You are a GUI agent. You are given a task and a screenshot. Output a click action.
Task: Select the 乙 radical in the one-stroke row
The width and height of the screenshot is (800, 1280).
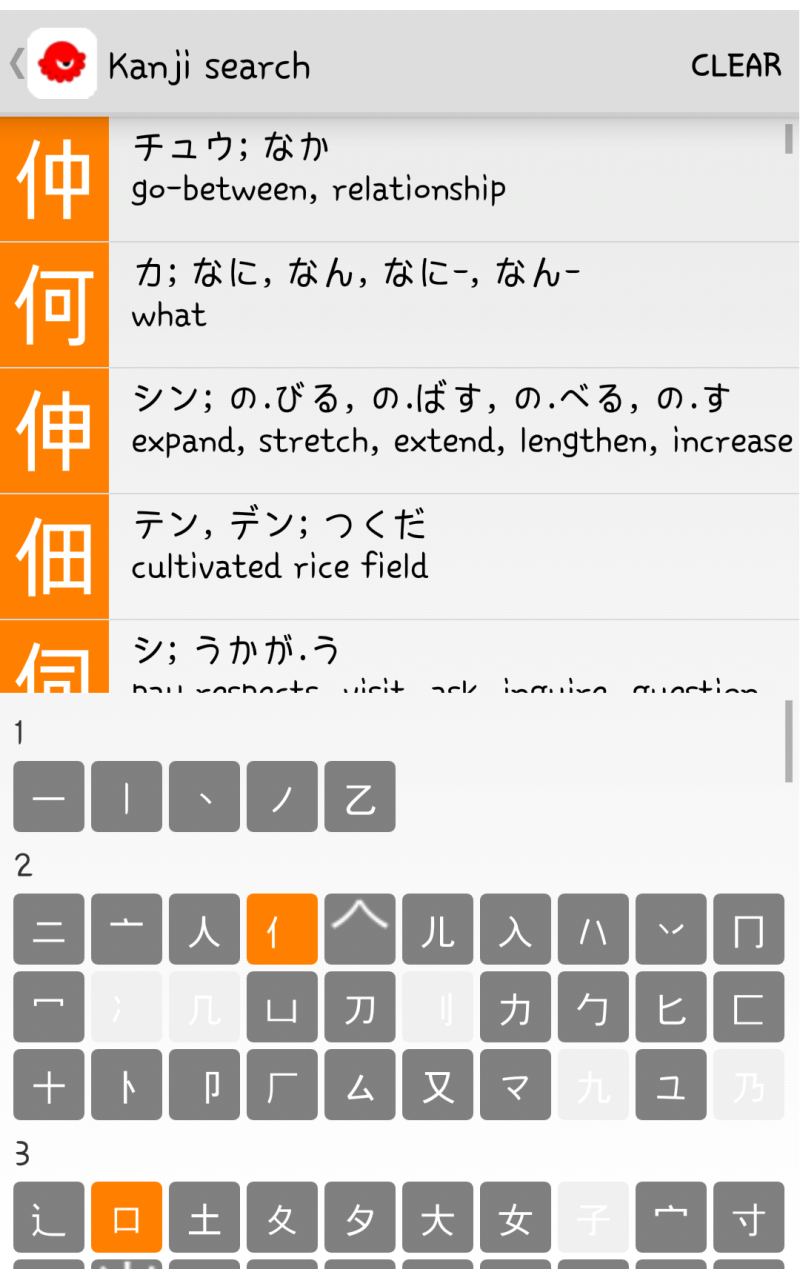[x=359, y=797]
